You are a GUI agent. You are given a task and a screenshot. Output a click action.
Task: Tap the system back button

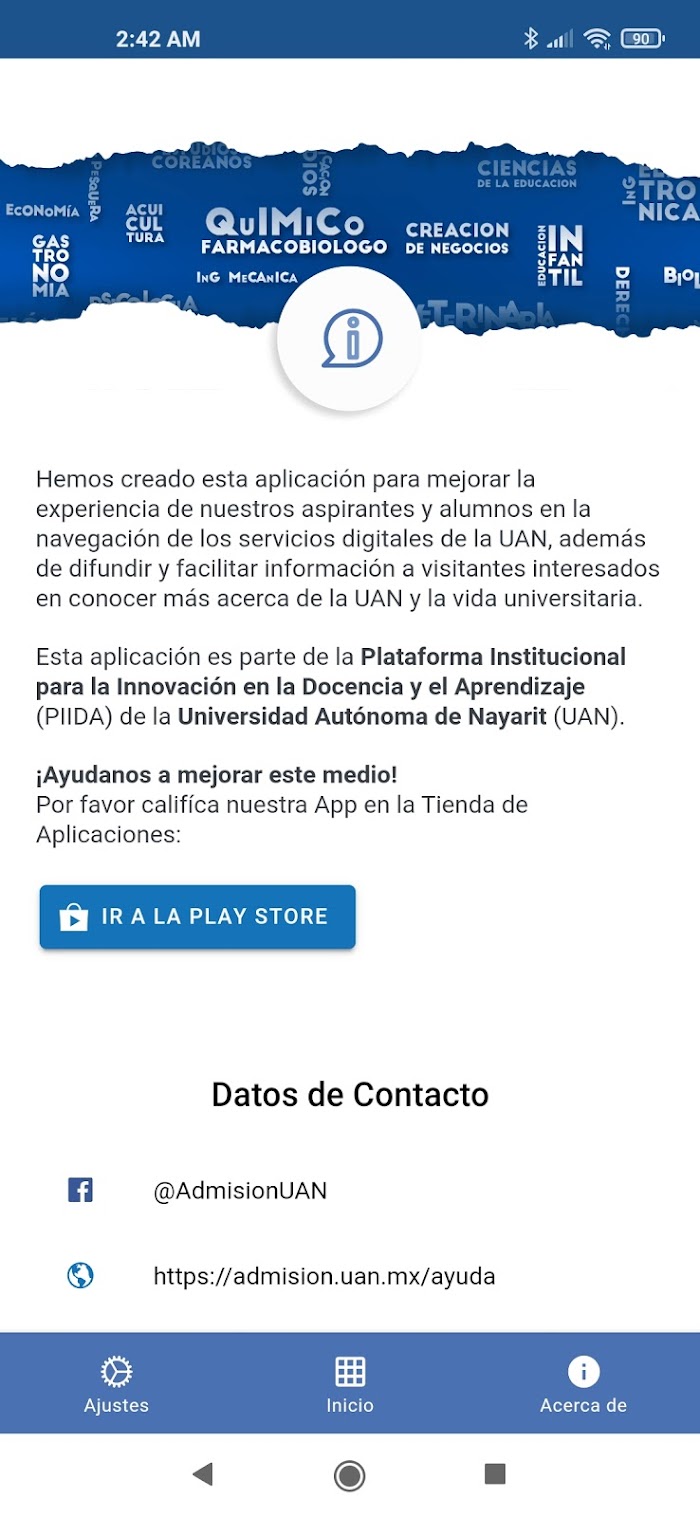point(203,1474)
